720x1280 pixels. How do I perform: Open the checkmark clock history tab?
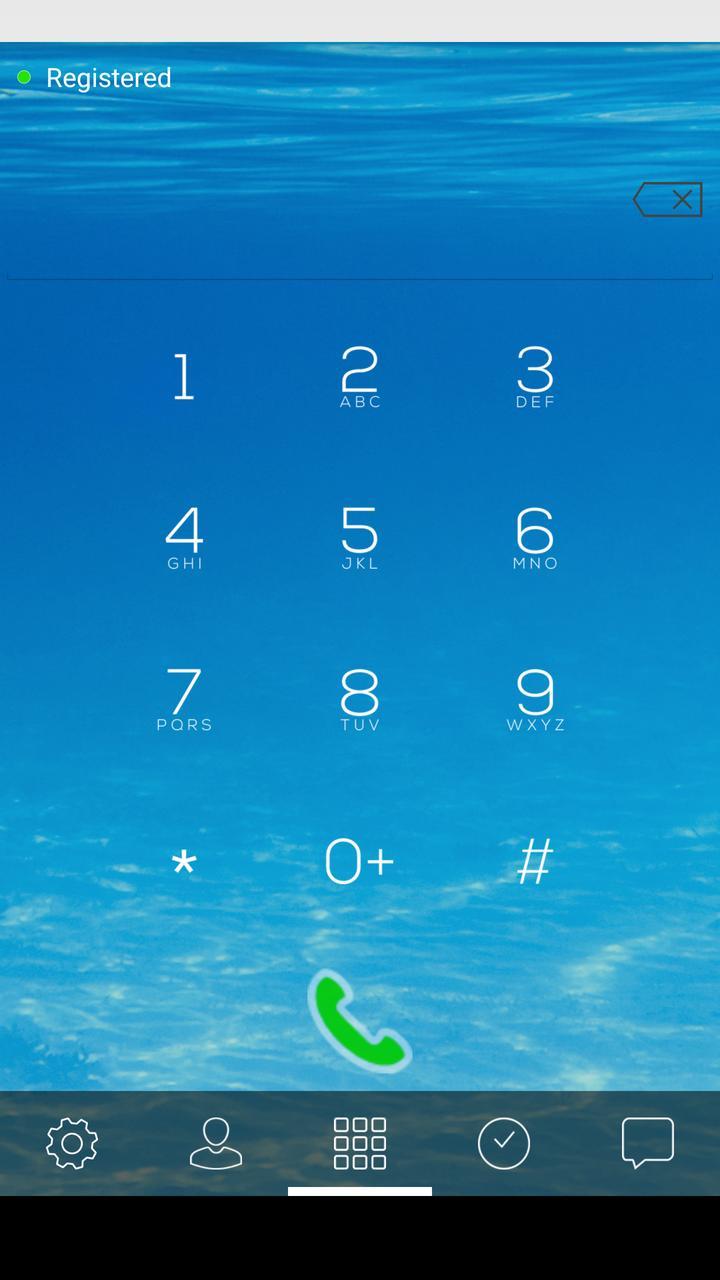pyautogui.click(x=504, y=1143)
